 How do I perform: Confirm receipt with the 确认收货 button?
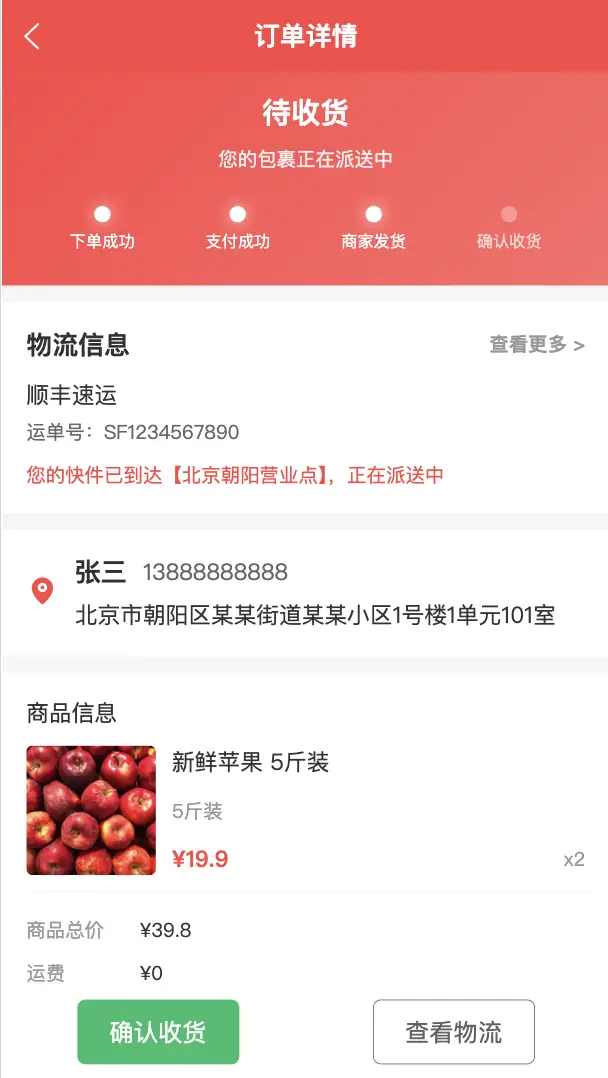tap(158, 1031)
